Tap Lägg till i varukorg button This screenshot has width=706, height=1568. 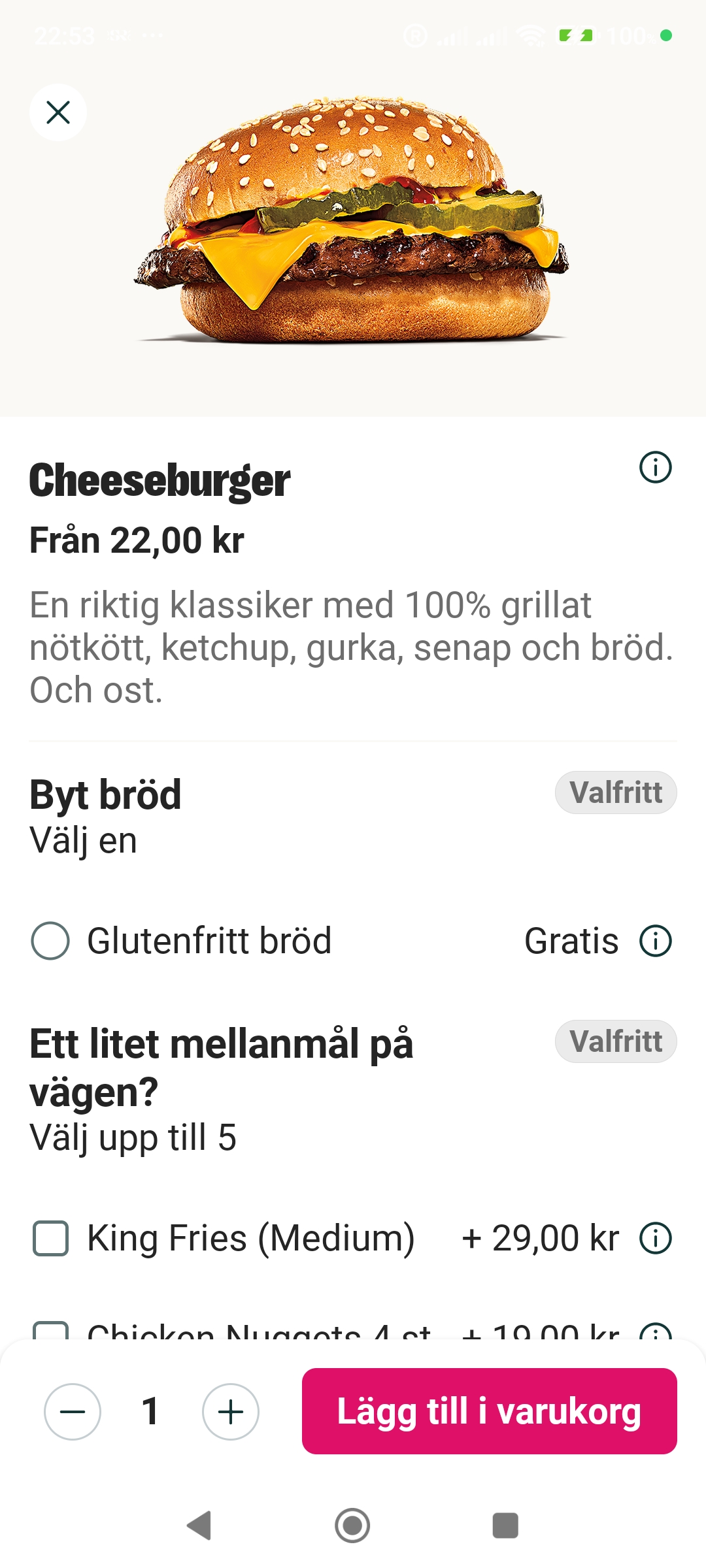point(489,1411)
